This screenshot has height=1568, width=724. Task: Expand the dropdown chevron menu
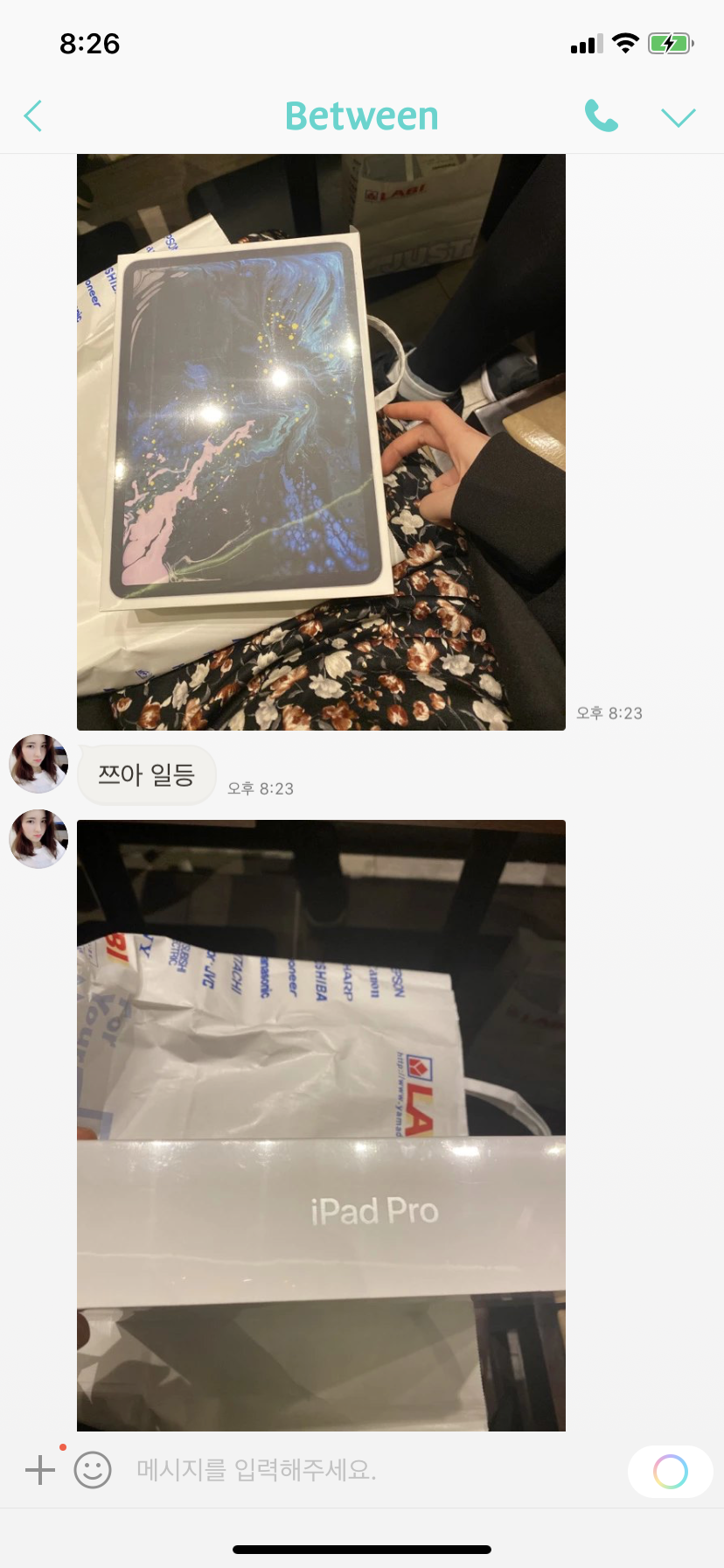(x=678, y=117)
